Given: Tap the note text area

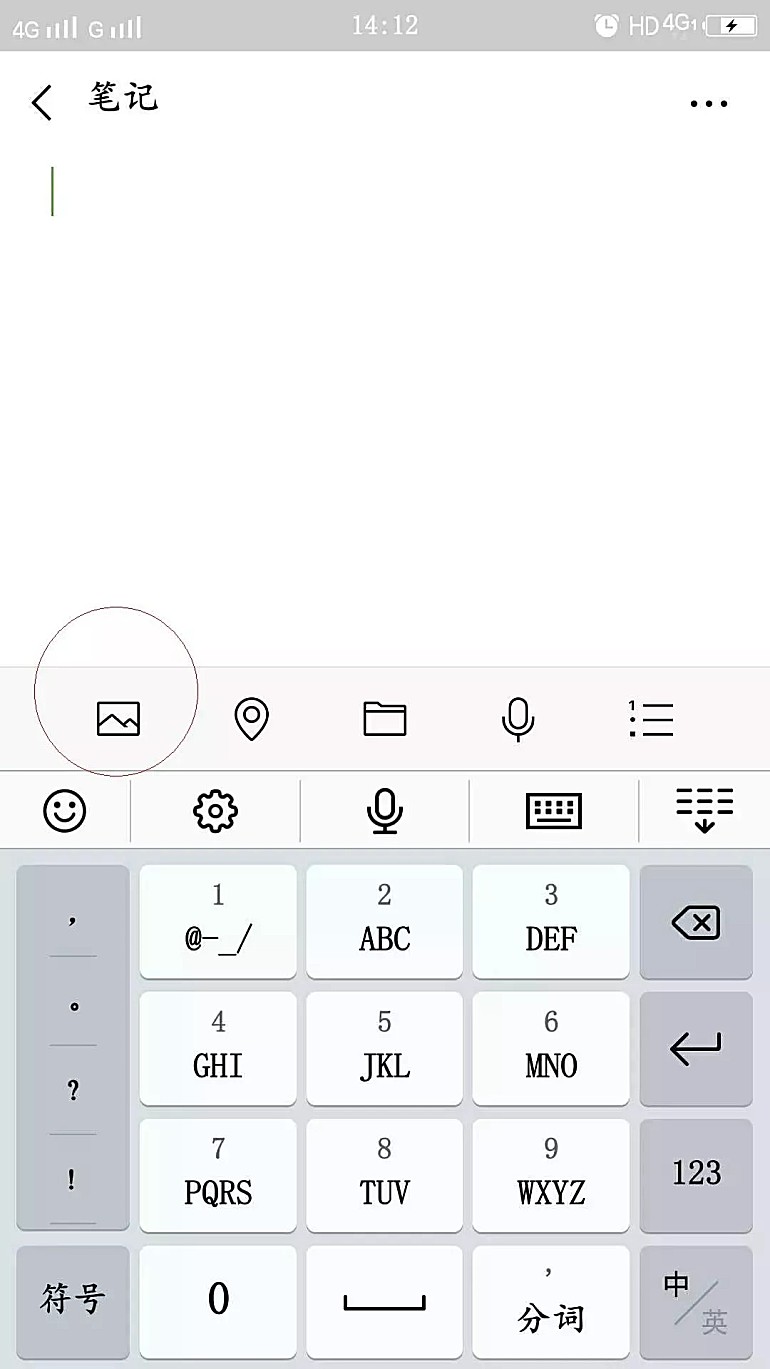Looking at the screenshot, I should point(385,400).
